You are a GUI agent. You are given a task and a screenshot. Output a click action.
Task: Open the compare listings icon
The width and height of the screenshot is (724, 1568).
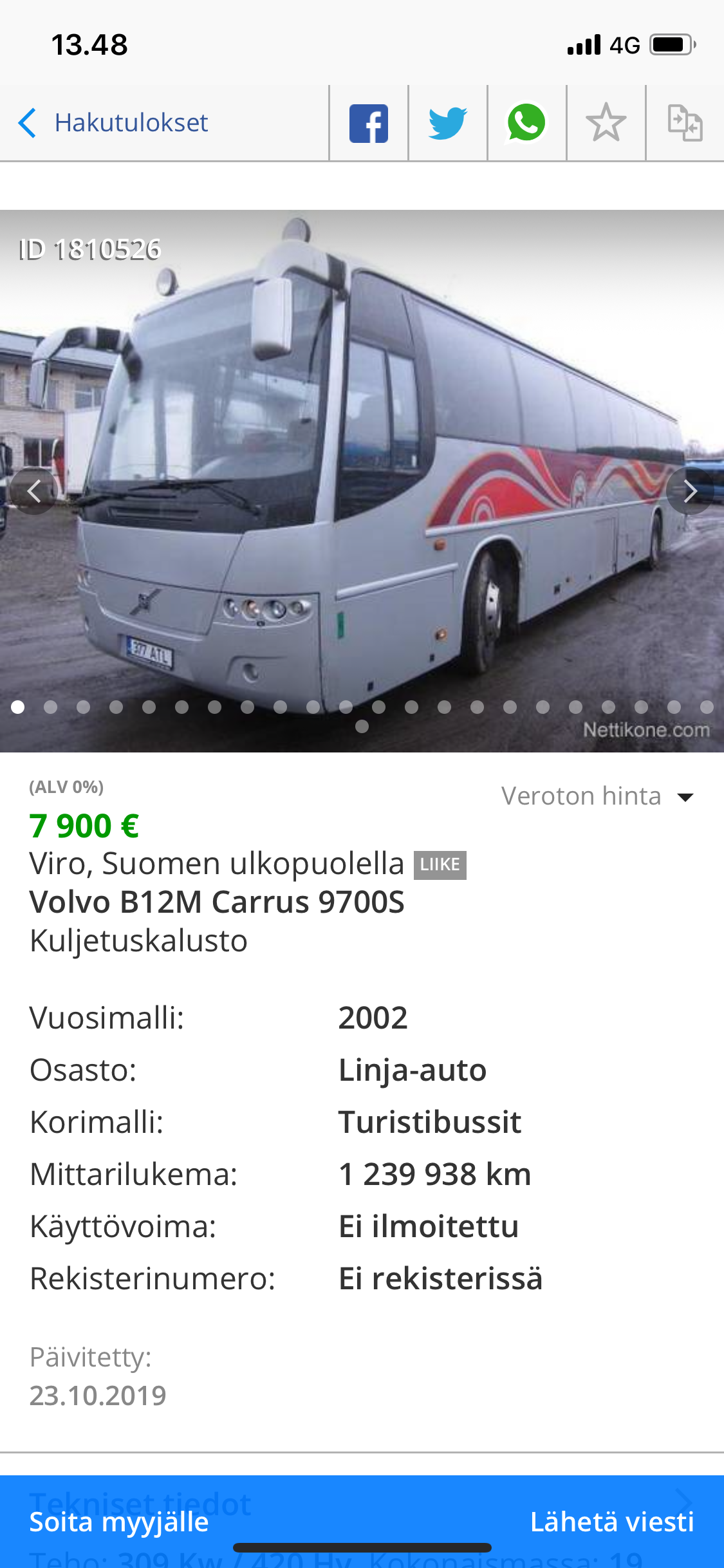(685, 123)
